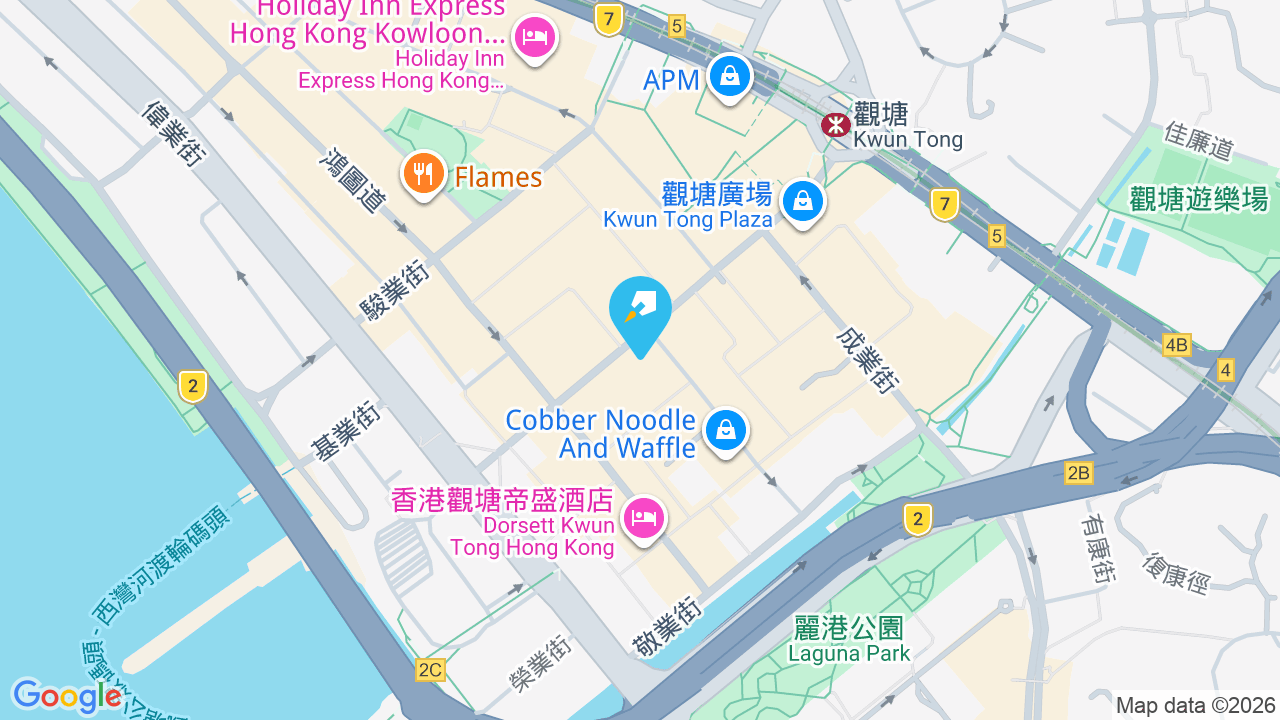Tap the central blue location marker
The height and width of the screenshot is (720, 1280).
coord(640,314)
